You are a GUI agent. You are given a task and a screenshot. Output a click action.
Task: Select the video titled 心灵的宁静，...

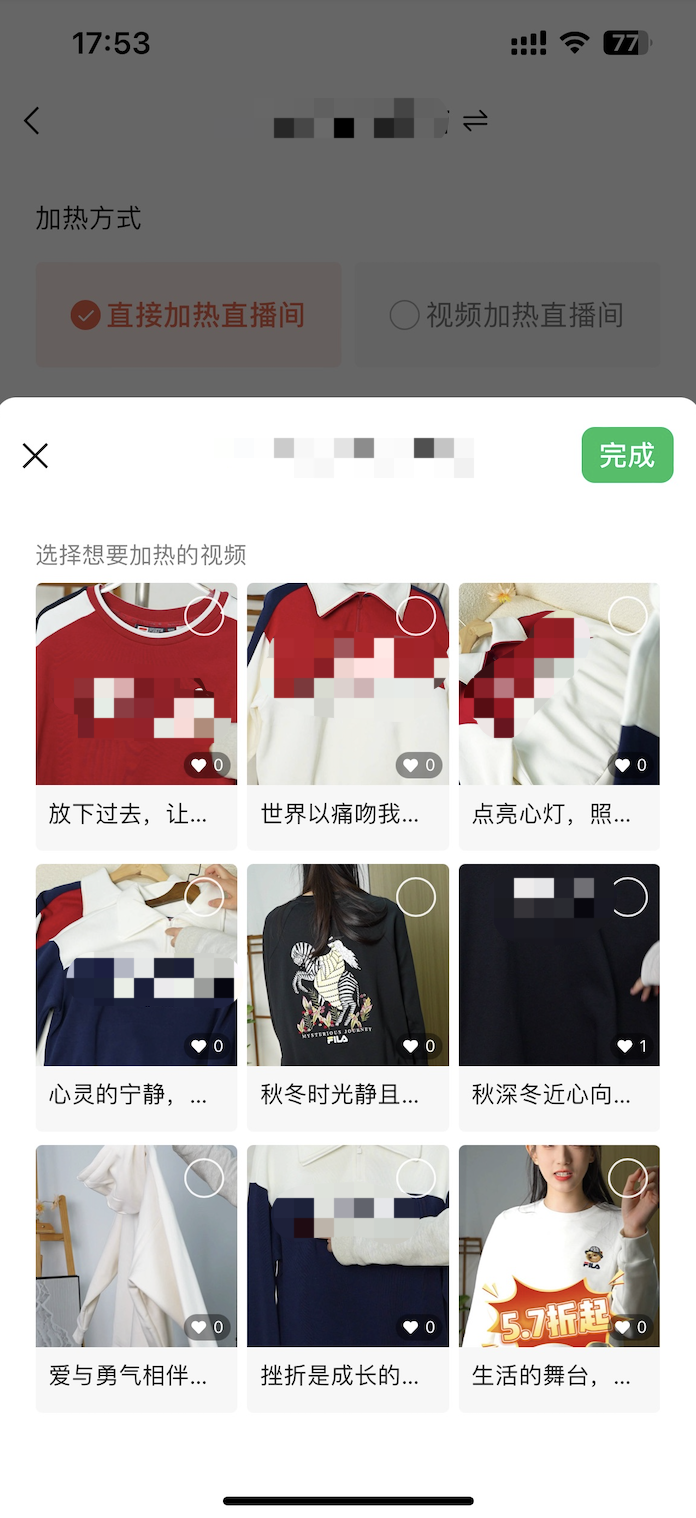coord(204,897)
